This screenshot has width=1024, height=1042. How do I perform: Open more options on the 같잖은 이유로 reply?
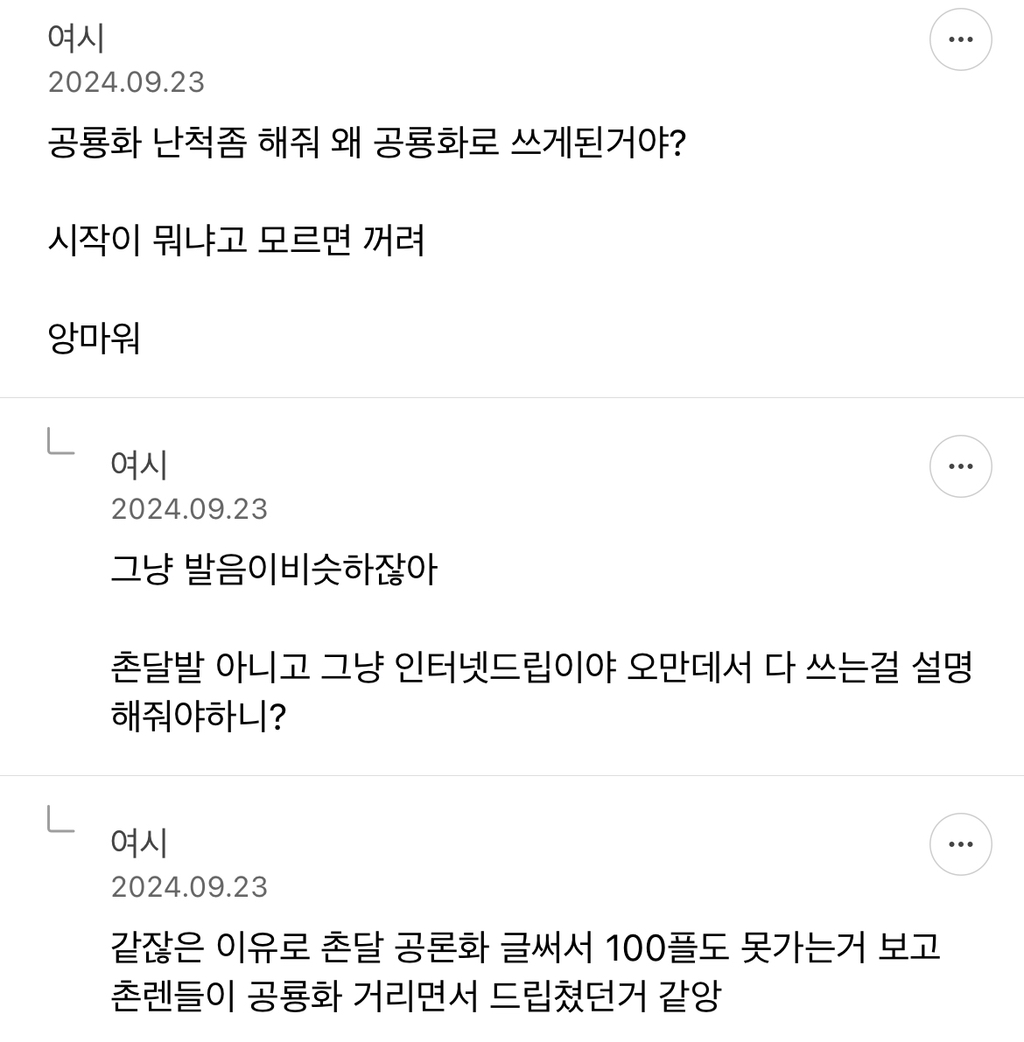click(x=960, y=844)
